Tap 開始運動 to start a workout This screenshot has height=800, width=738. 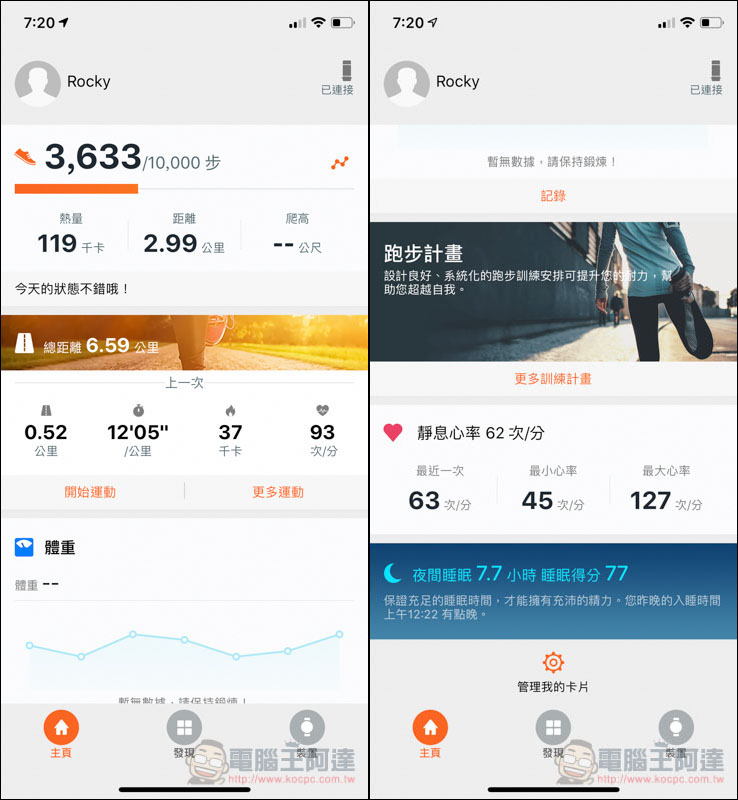pyautogui.click(x=90, y=492)
